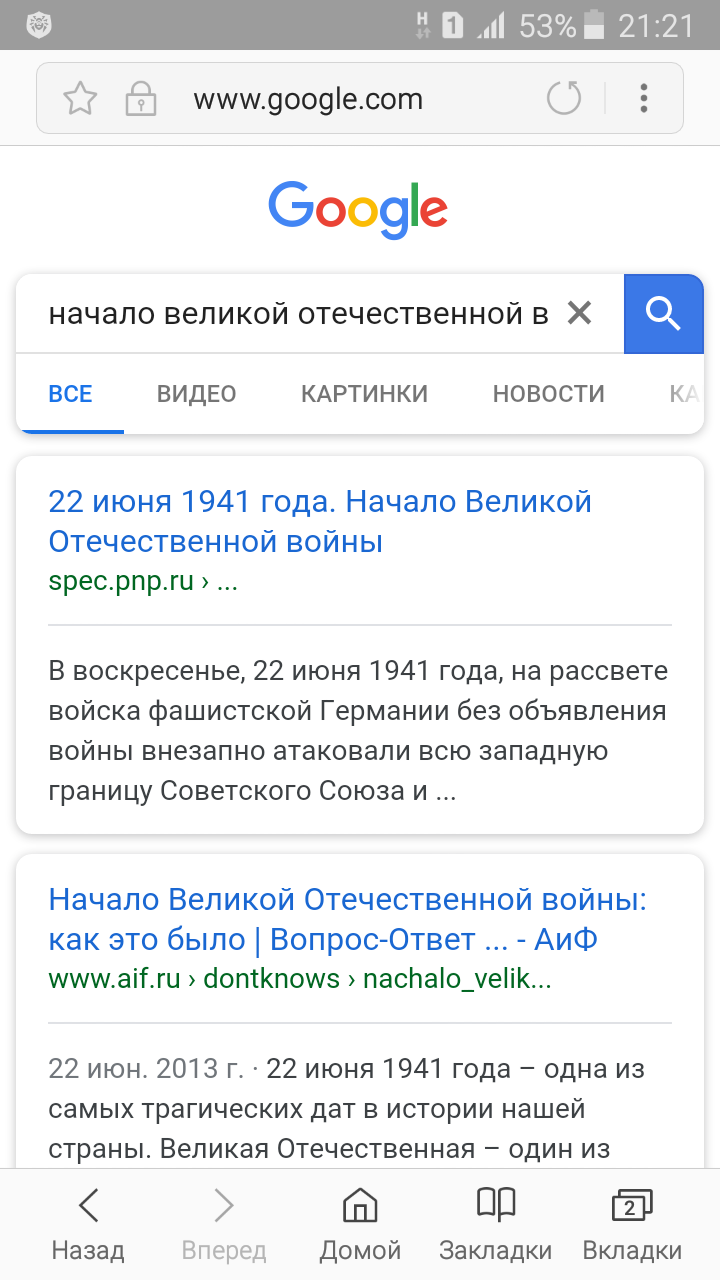Select the ВСЕ results tab
The width and height of the screenshot is (720, 1280).
(70, 394)
